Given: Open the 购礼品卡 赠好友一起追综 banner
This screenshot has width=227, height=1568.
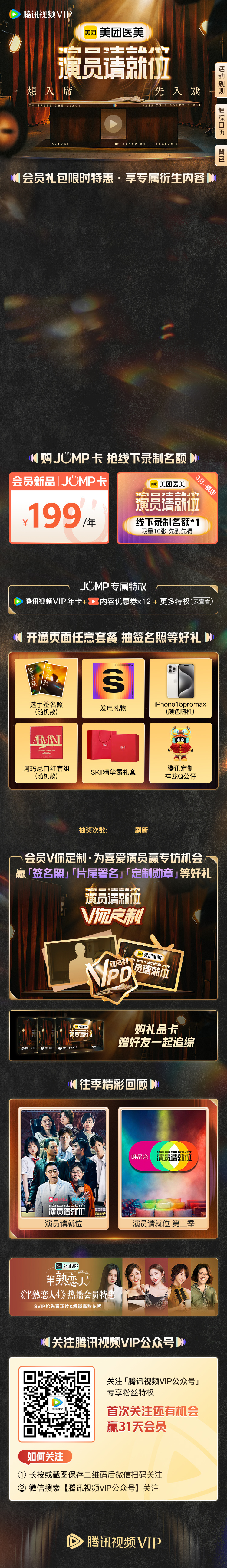Looking at the screenshot, I should 113,1035.
